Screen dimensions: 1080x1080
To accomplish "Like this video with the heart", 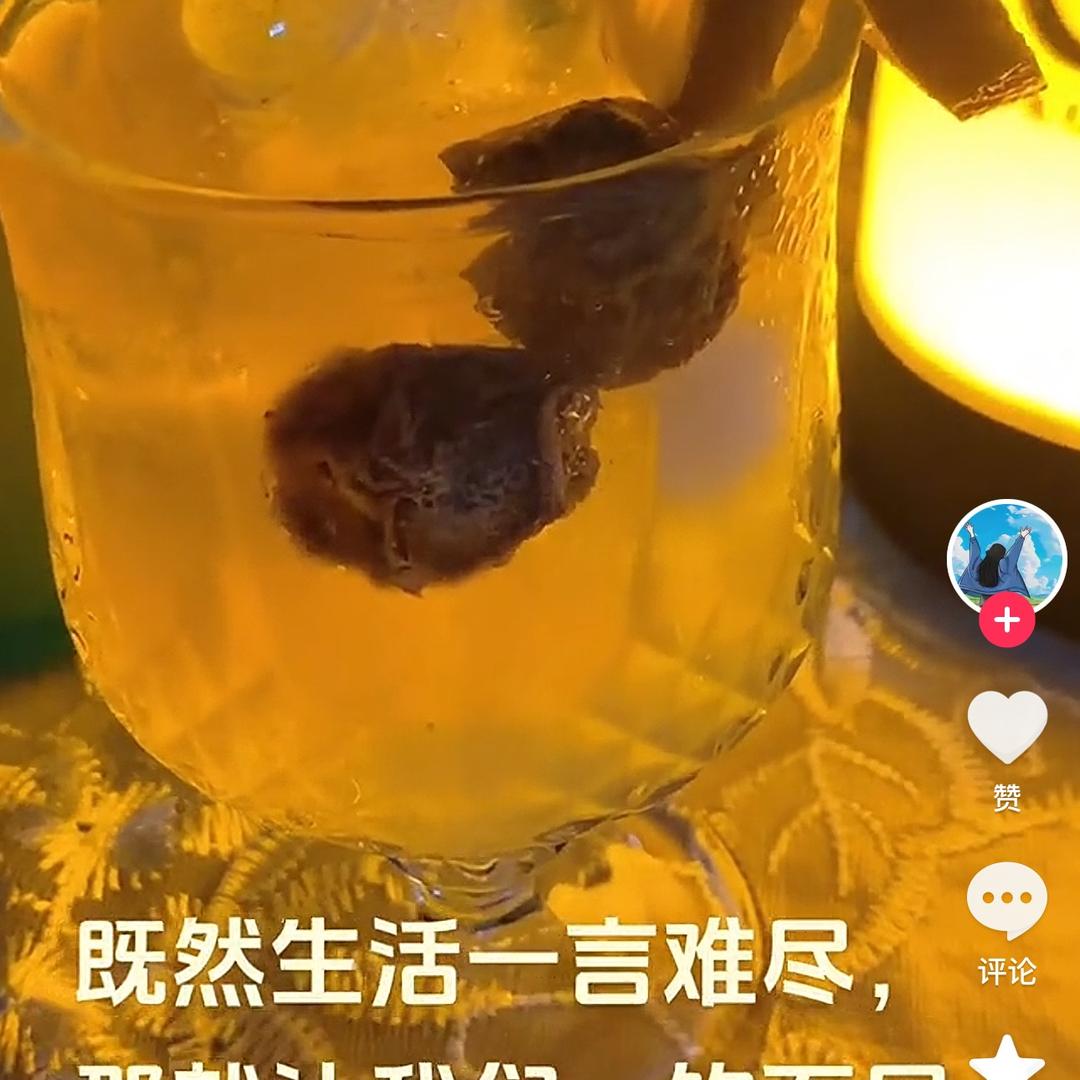I will (x=1007, y=726).
